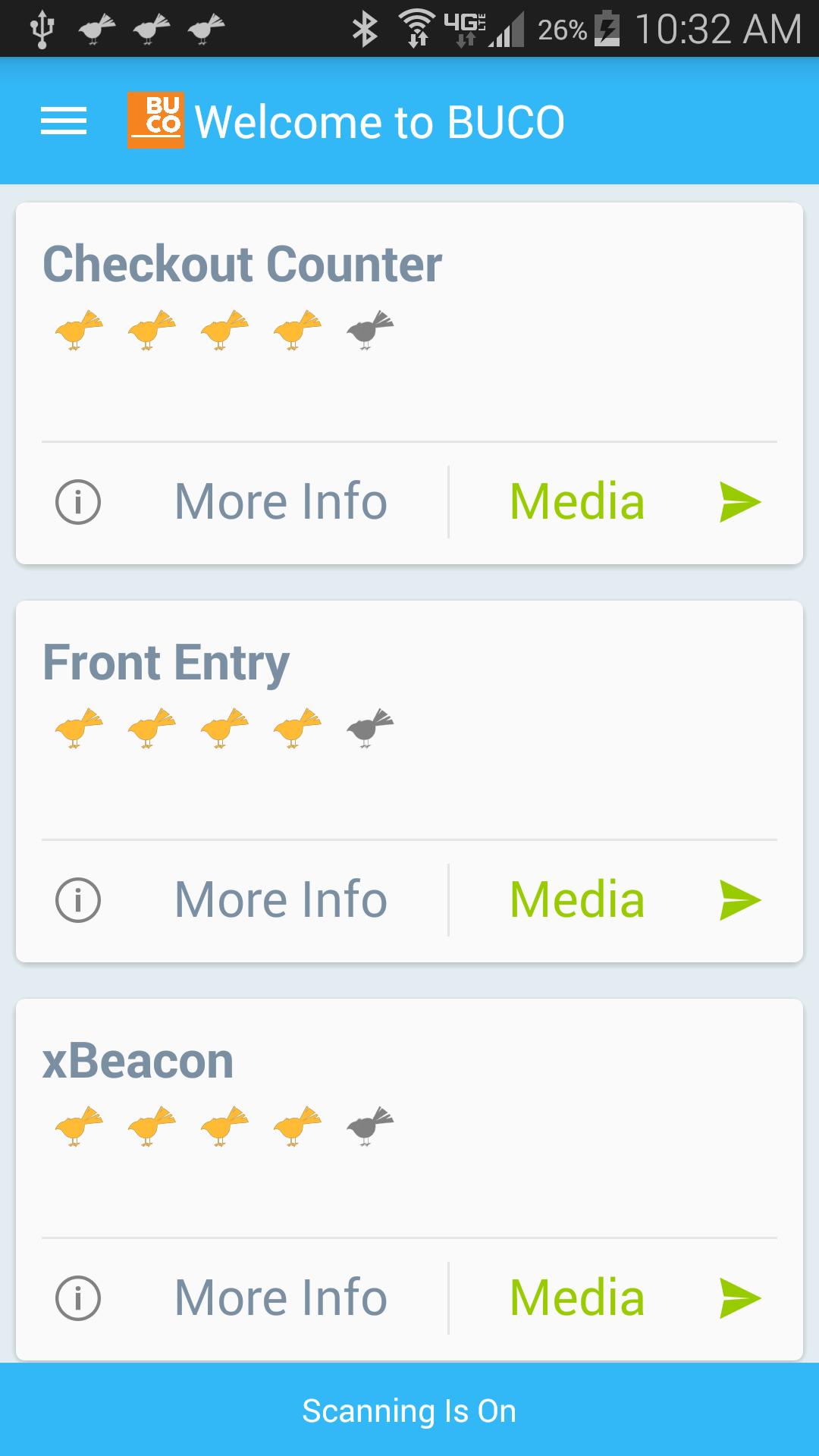View More Info for Front Entry
Viewport: 819px width, 1456px height.
coord(280,900)
